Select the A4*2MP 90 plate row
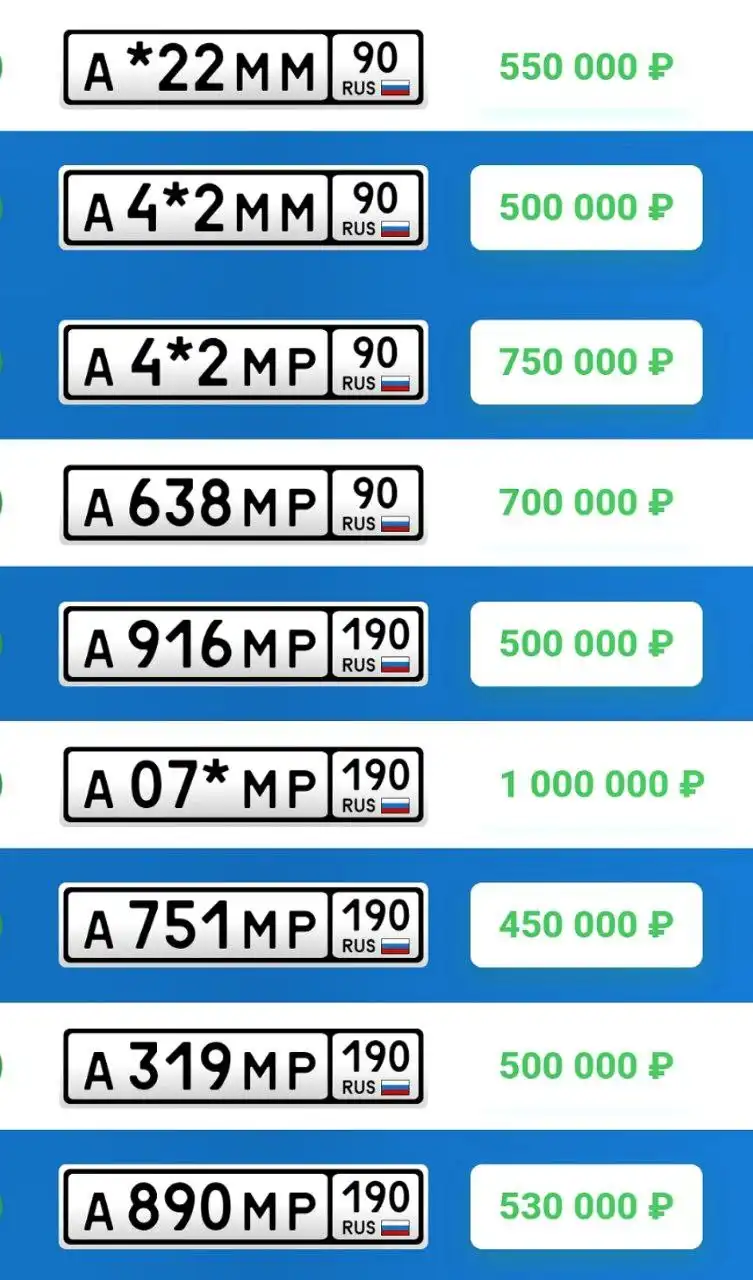 [x=243, y=362]
